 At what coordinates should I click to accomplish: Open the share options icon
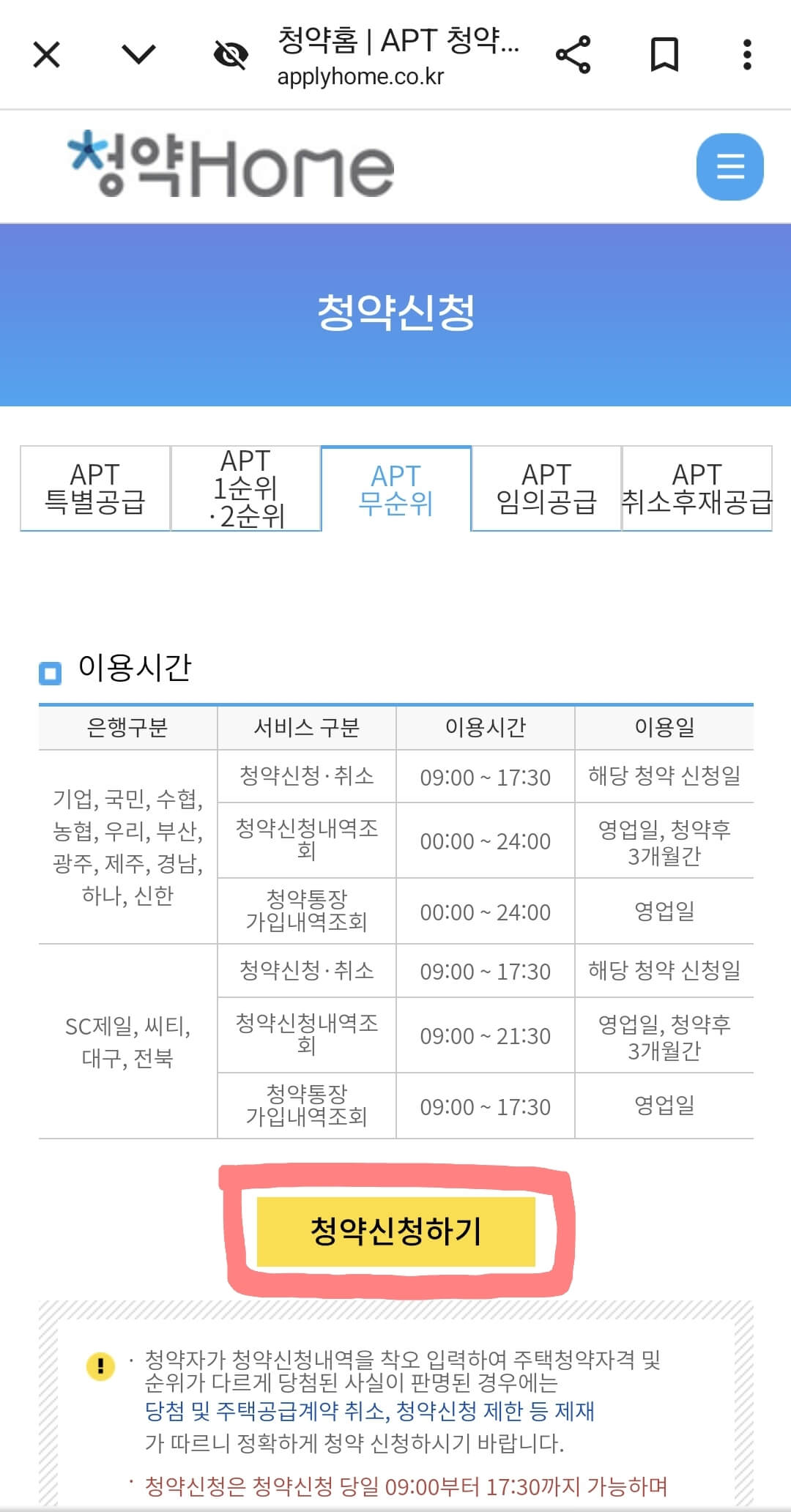[x=573, y=55]
